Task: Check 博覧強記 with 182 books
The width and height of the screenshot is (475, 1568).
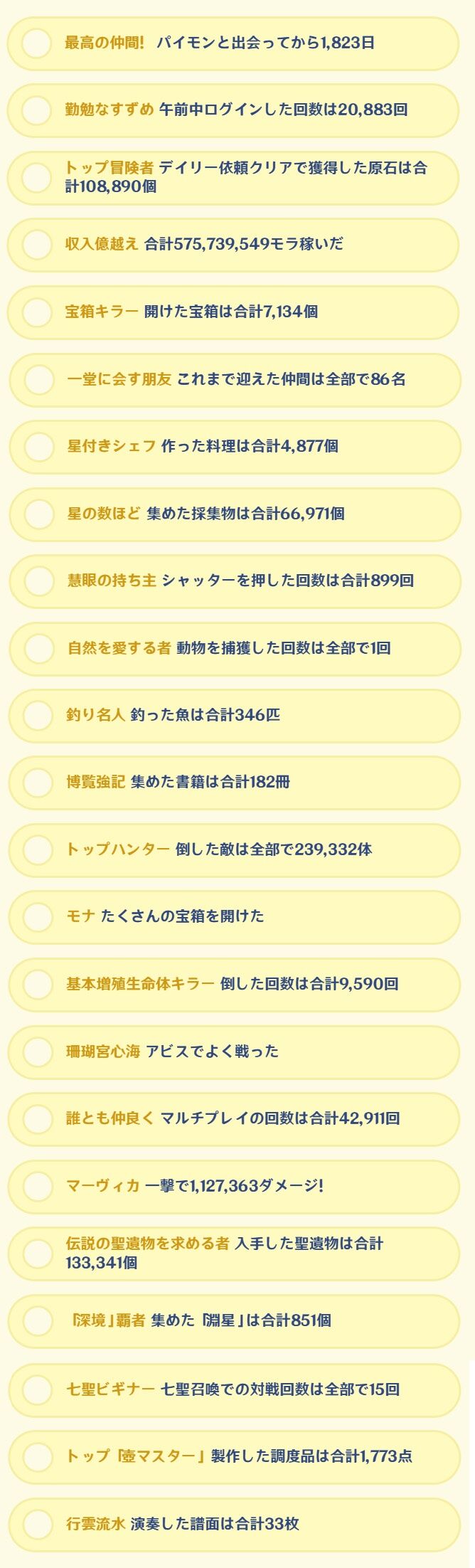Action: point(38,782)
